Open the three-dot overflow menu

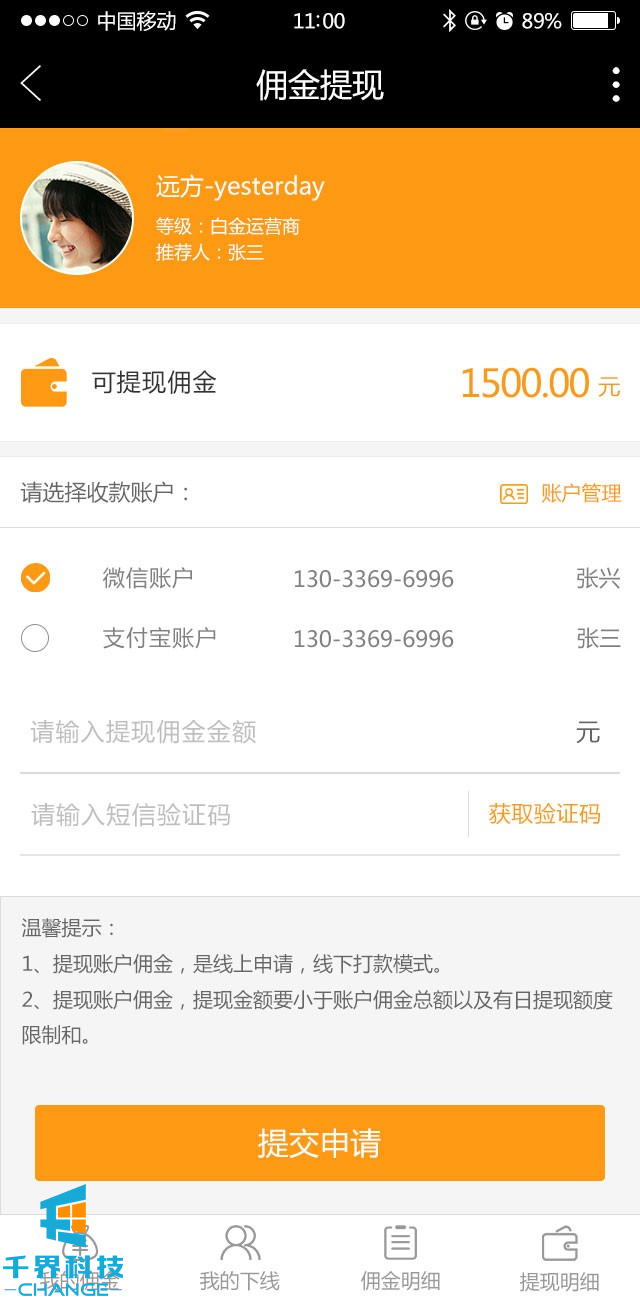click(x=615, y=85)
